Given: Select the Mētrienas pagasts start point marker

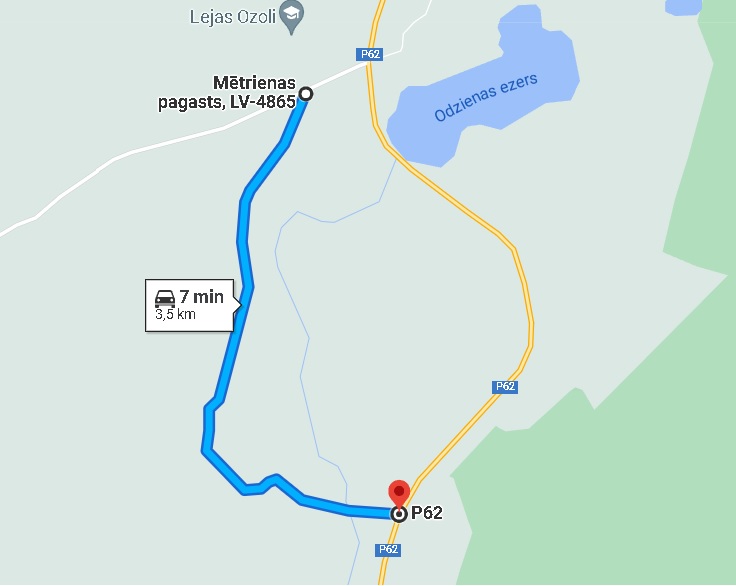Looking at the screenshot, I should pos(306,94).
